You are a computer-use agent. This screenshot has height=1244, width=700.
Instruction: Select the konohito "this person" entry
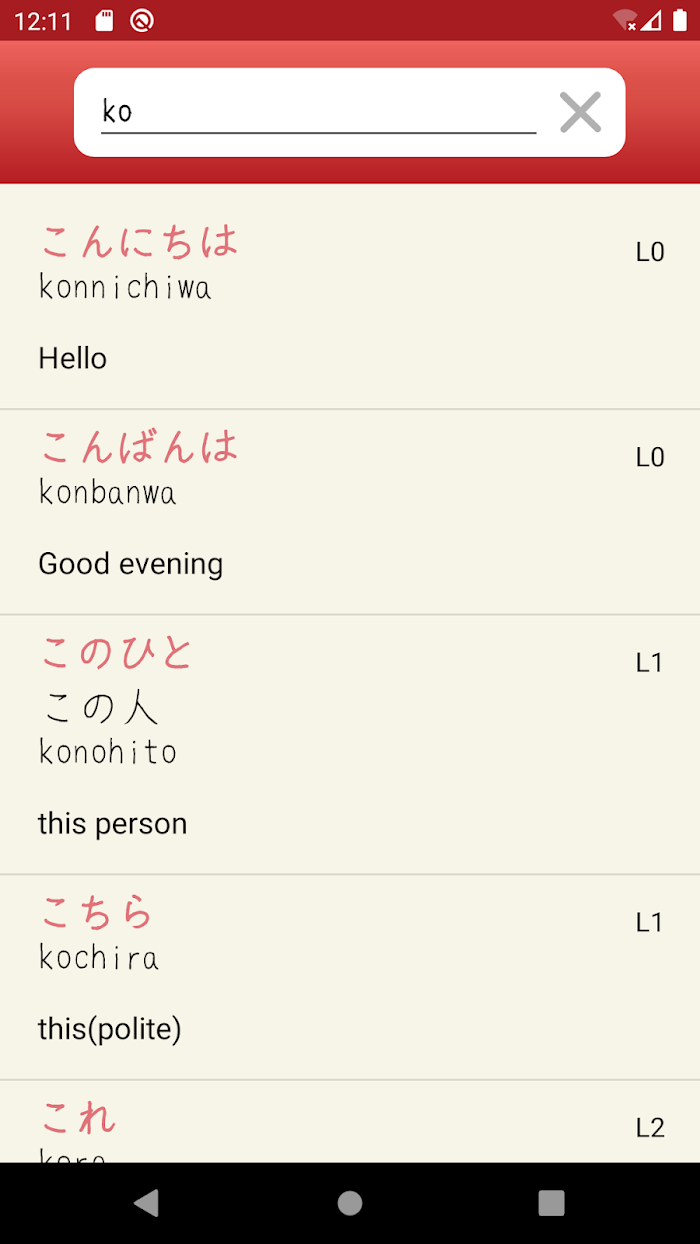[350, 745]
